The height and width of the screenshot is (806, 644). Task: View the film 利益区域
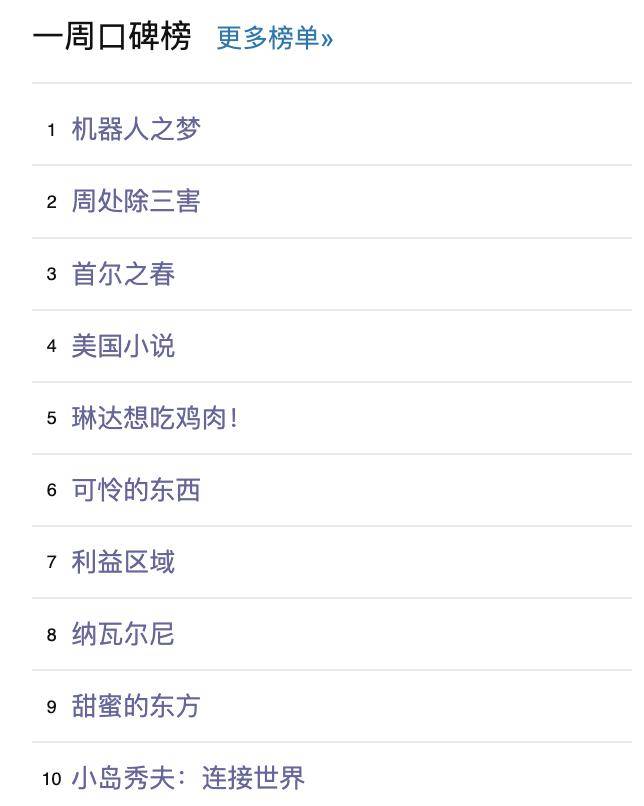click(123, 562)
